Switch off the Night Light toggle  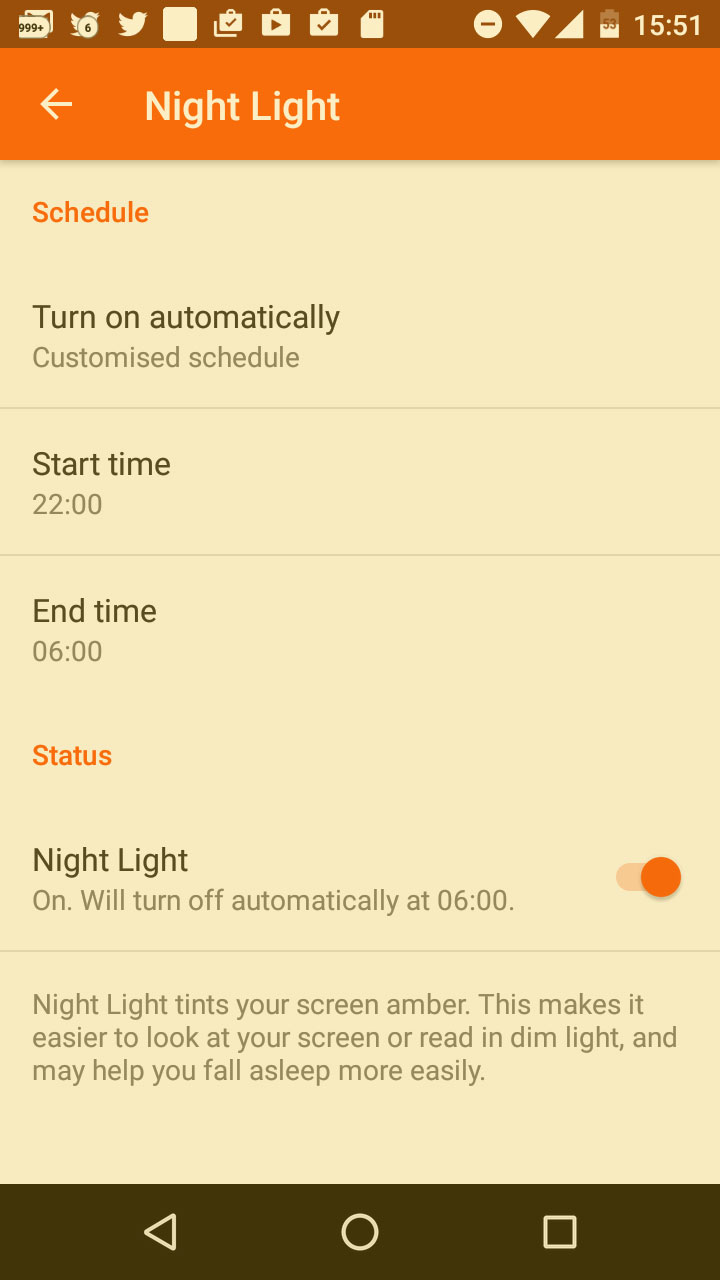click(648, 878)
